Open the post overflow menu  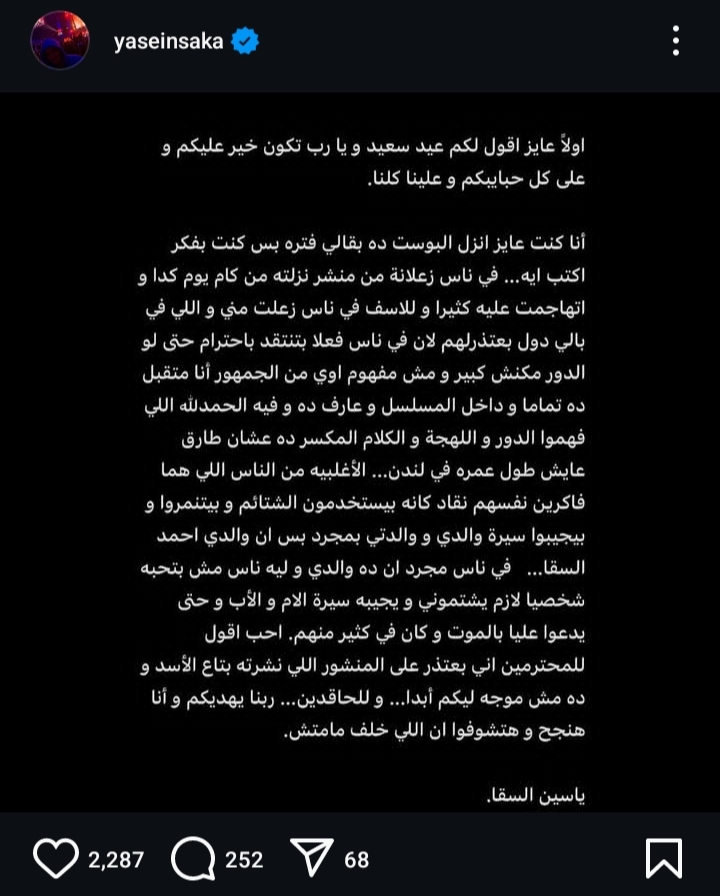click(676, 41)
